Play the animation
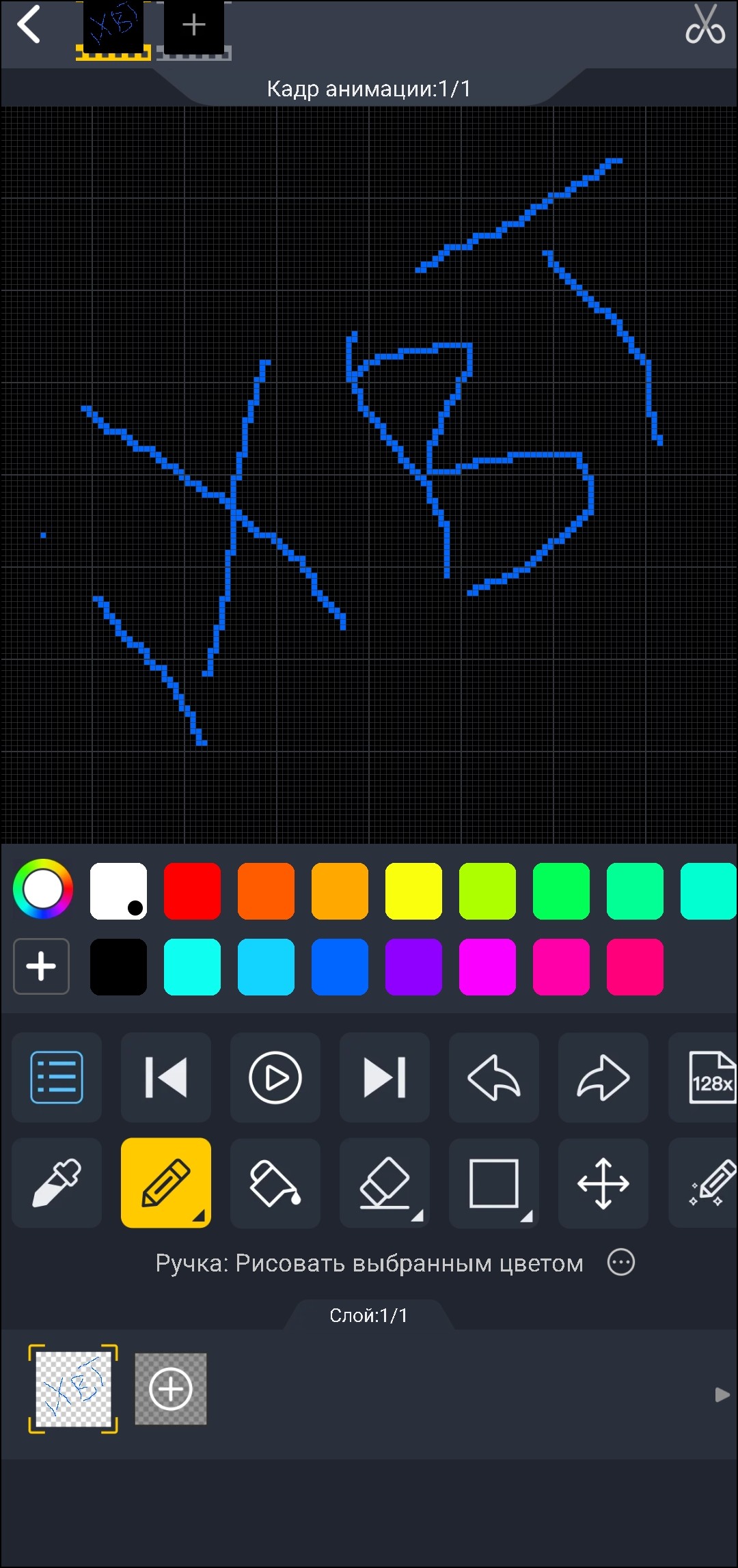This screenshot has width=738, height=1568. pos(275,1077)
